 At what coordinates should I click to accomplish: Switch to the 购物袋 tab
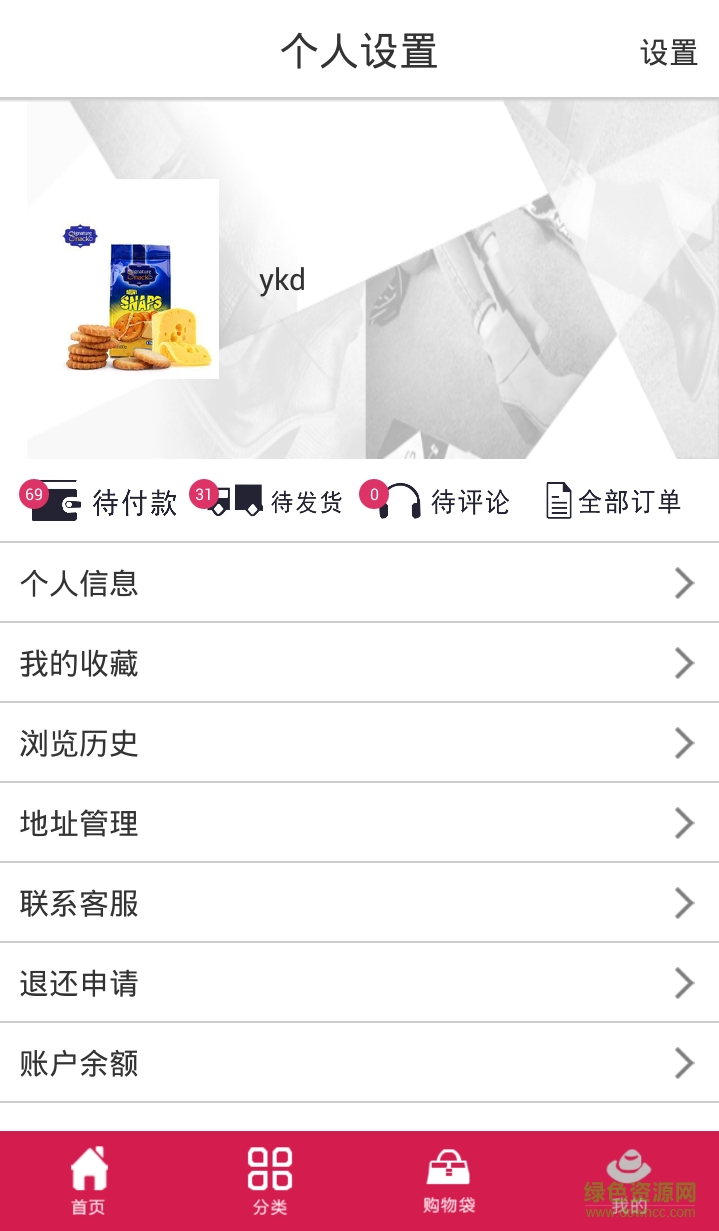pos(449,1181)
